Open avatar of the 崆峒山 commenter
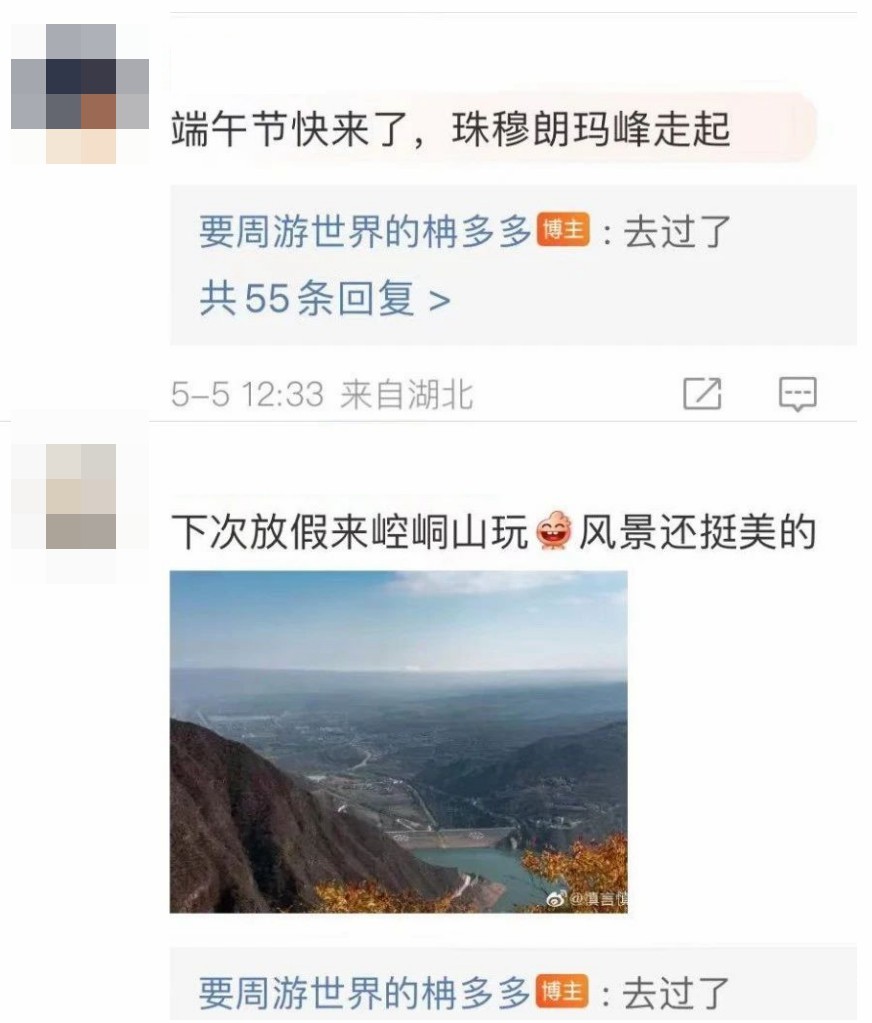872x1023 pixels. (80, 498)
